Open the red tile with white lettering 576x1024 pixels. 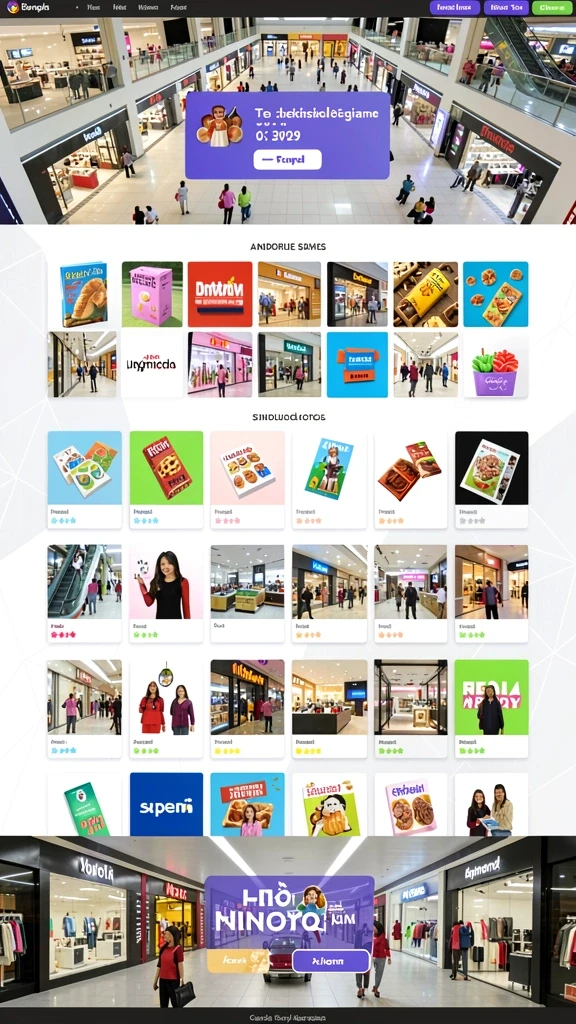point(219,294)
